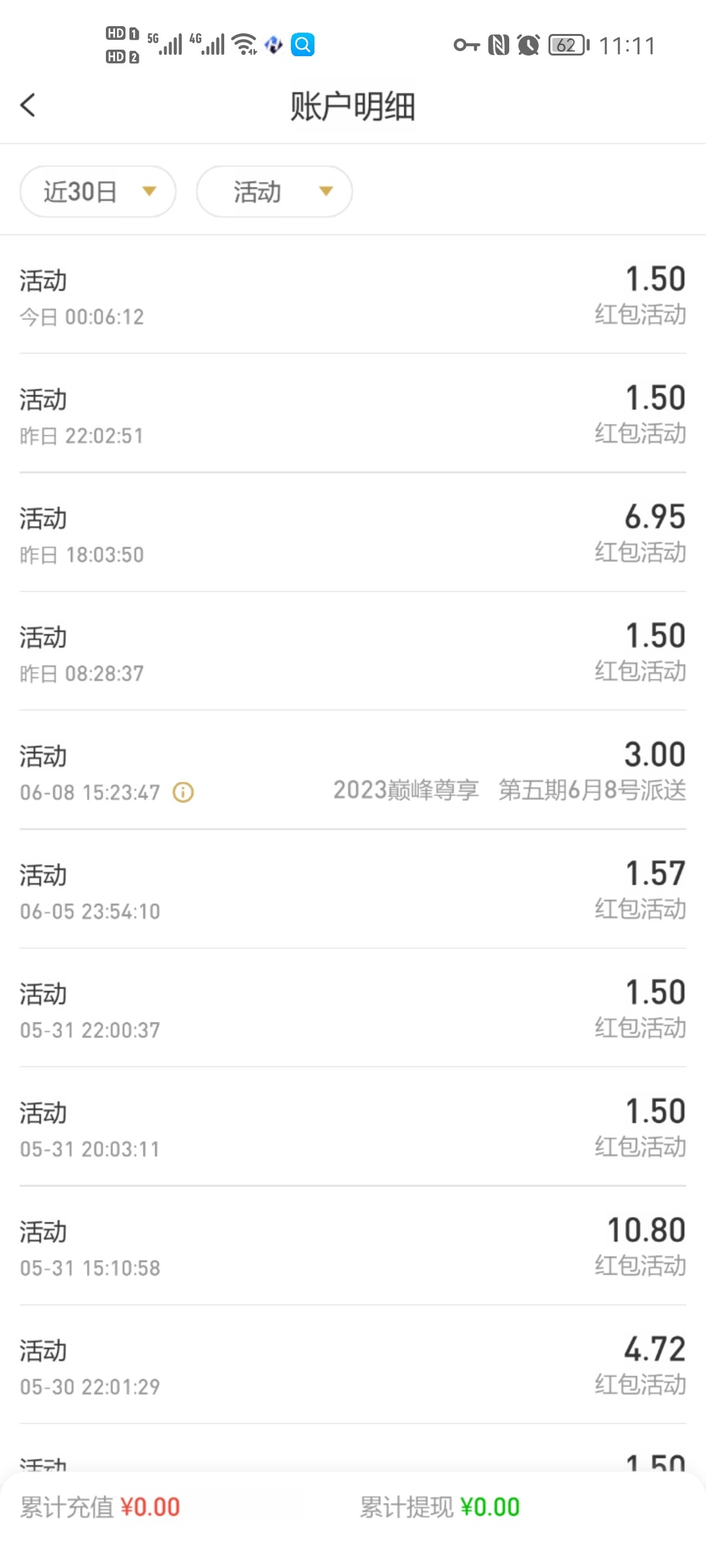Tap the 10.80 红包活动 entry dated 05-31
This screenshot has width=706, height=1568.
click(353, 1247)
